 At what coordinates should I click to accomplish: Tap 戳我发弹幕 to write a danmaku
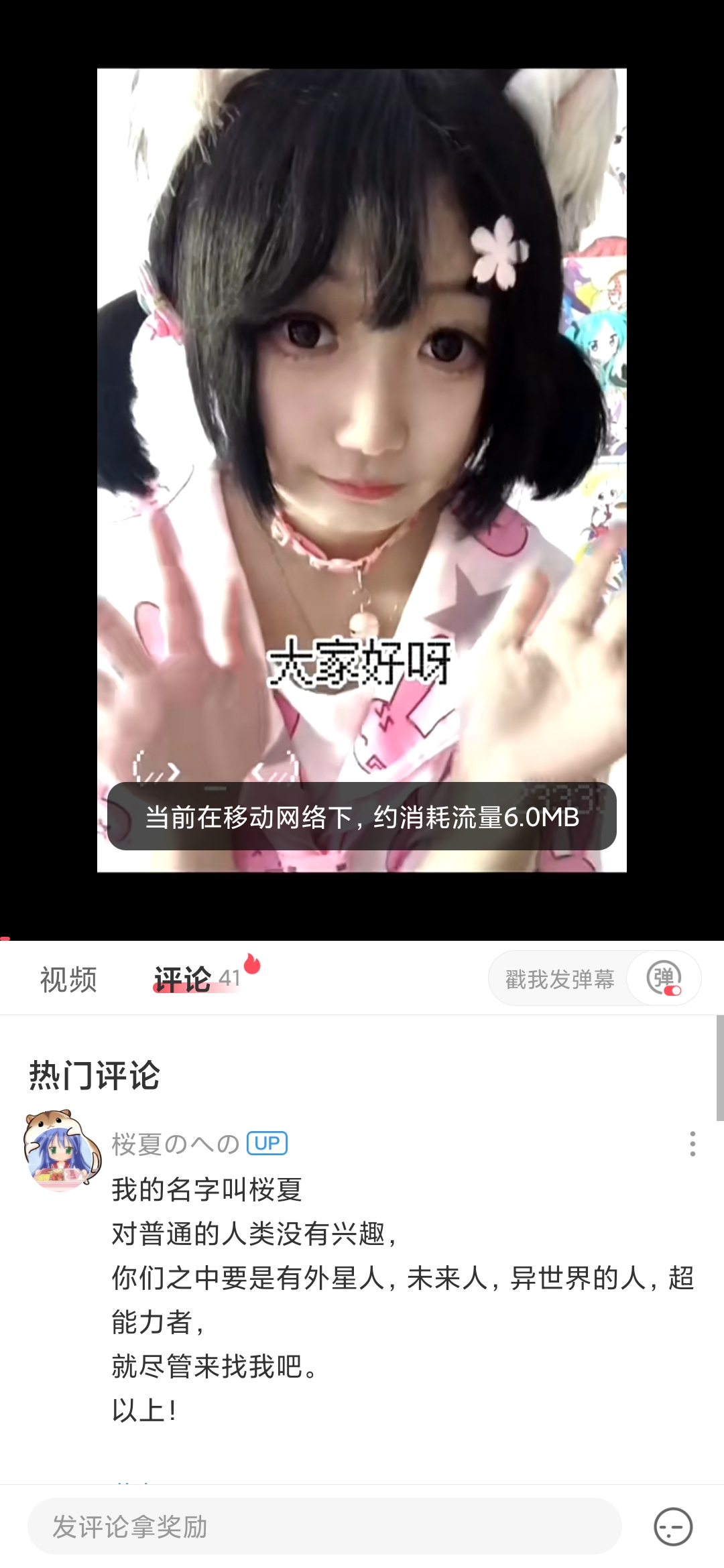559,980
